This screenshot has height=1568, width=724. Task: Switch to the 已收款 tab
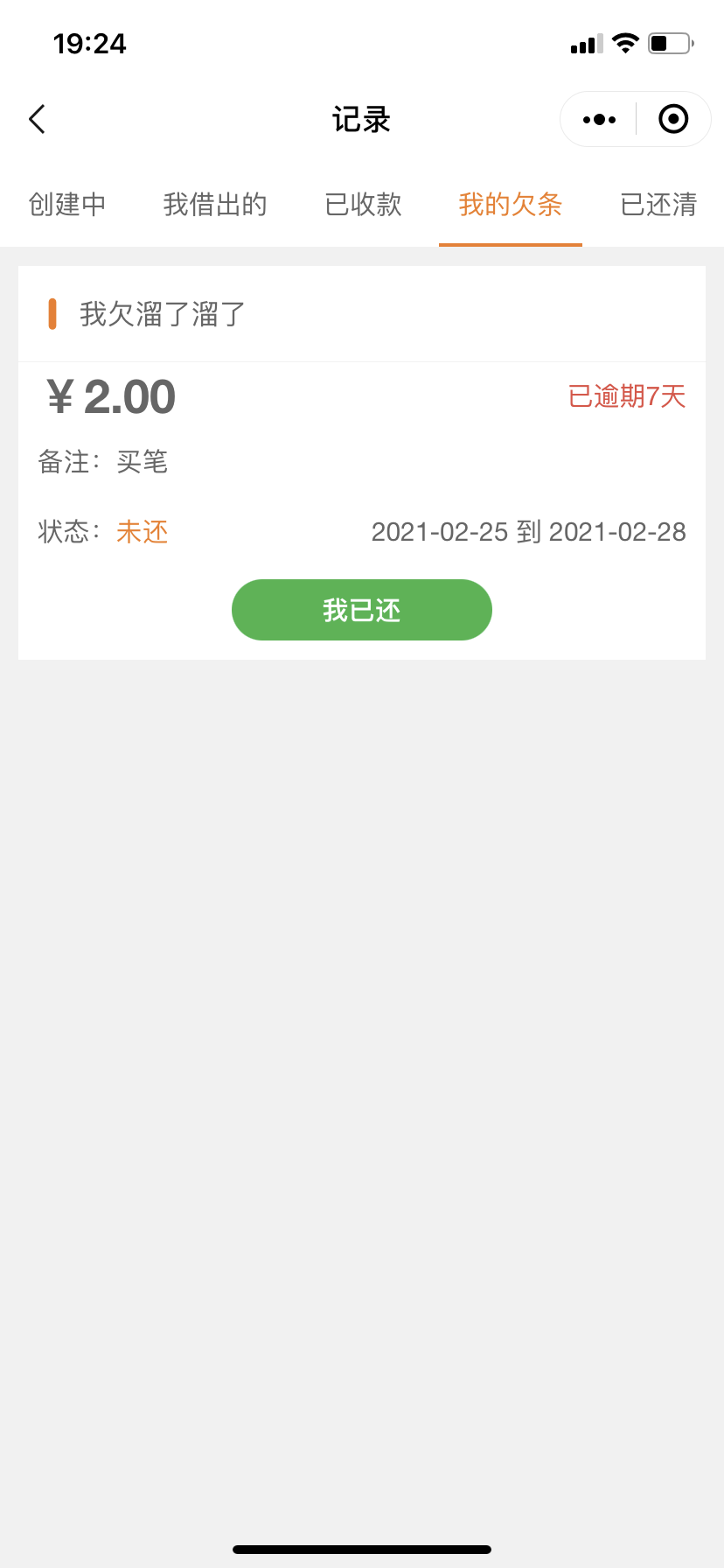point(363,205)
